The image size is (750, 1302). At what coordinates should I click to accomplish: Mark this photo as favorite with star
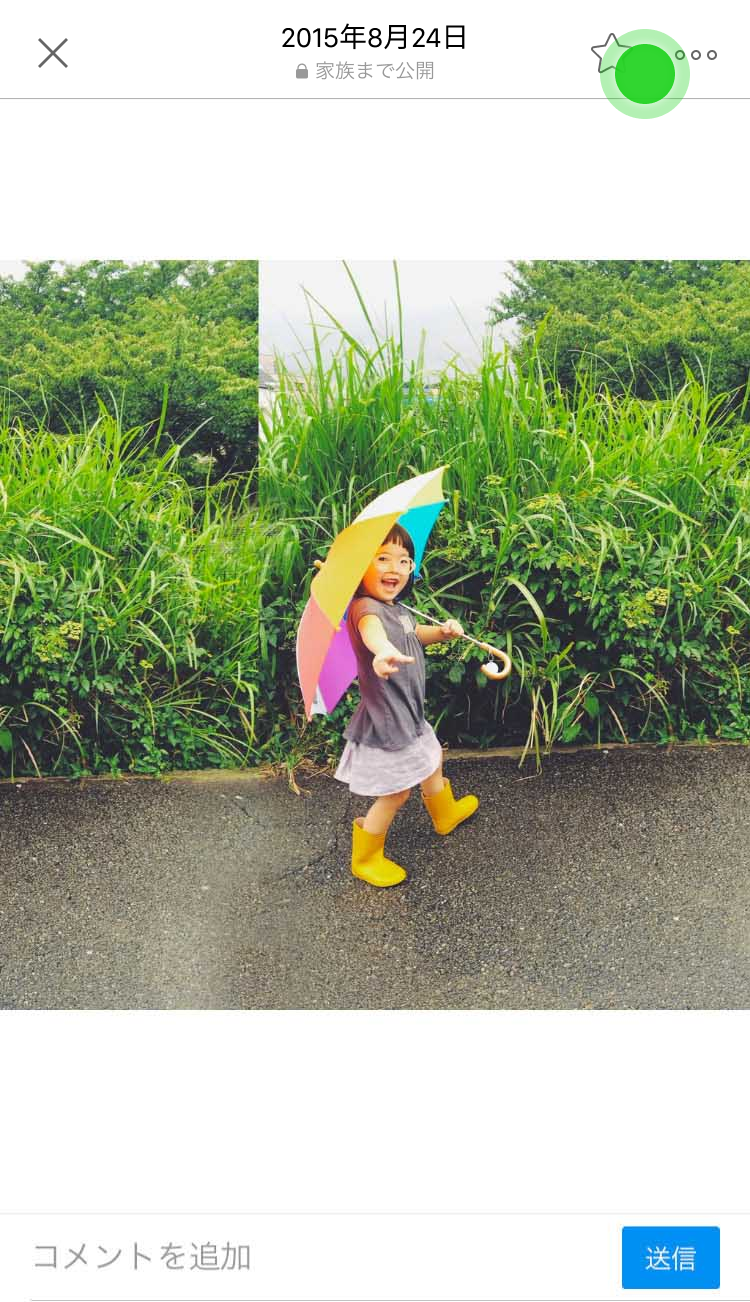(x=609, y=54)
